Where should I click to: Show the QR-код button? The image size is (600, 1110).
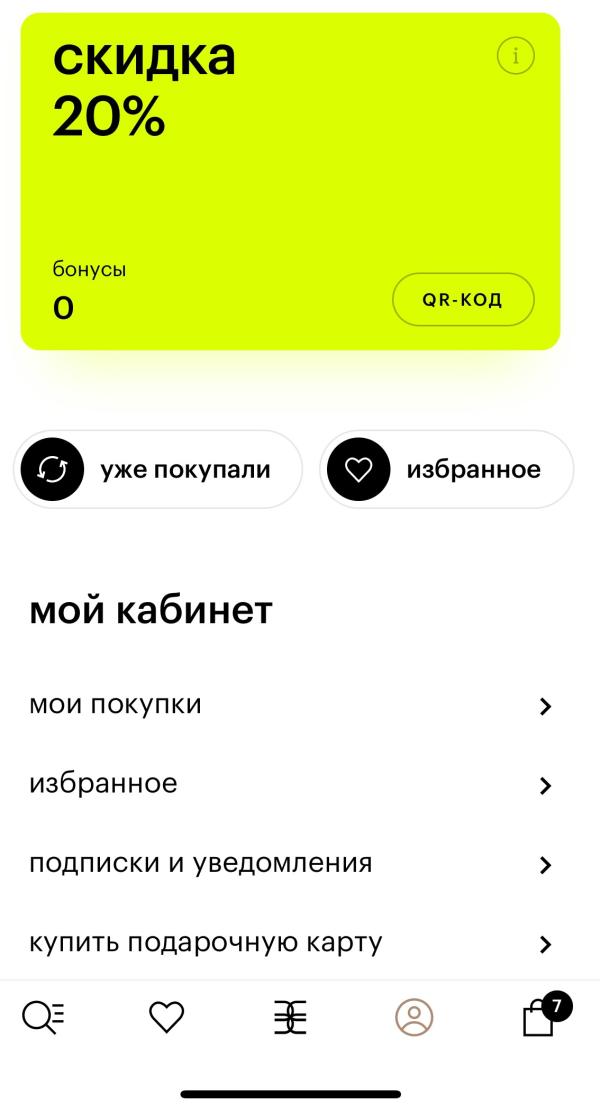pyautogui.click(x=463, y=299)
